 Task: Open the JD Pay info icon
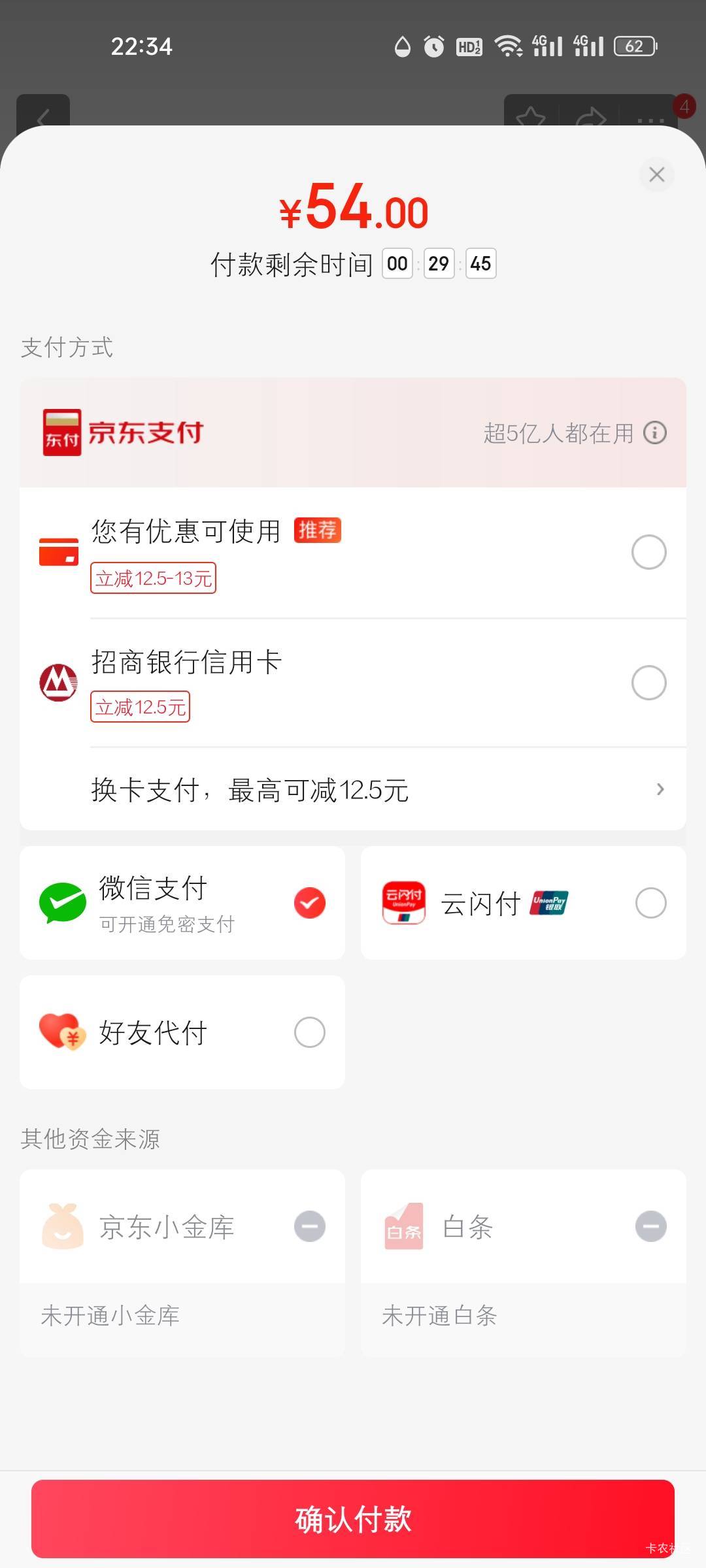654,433
